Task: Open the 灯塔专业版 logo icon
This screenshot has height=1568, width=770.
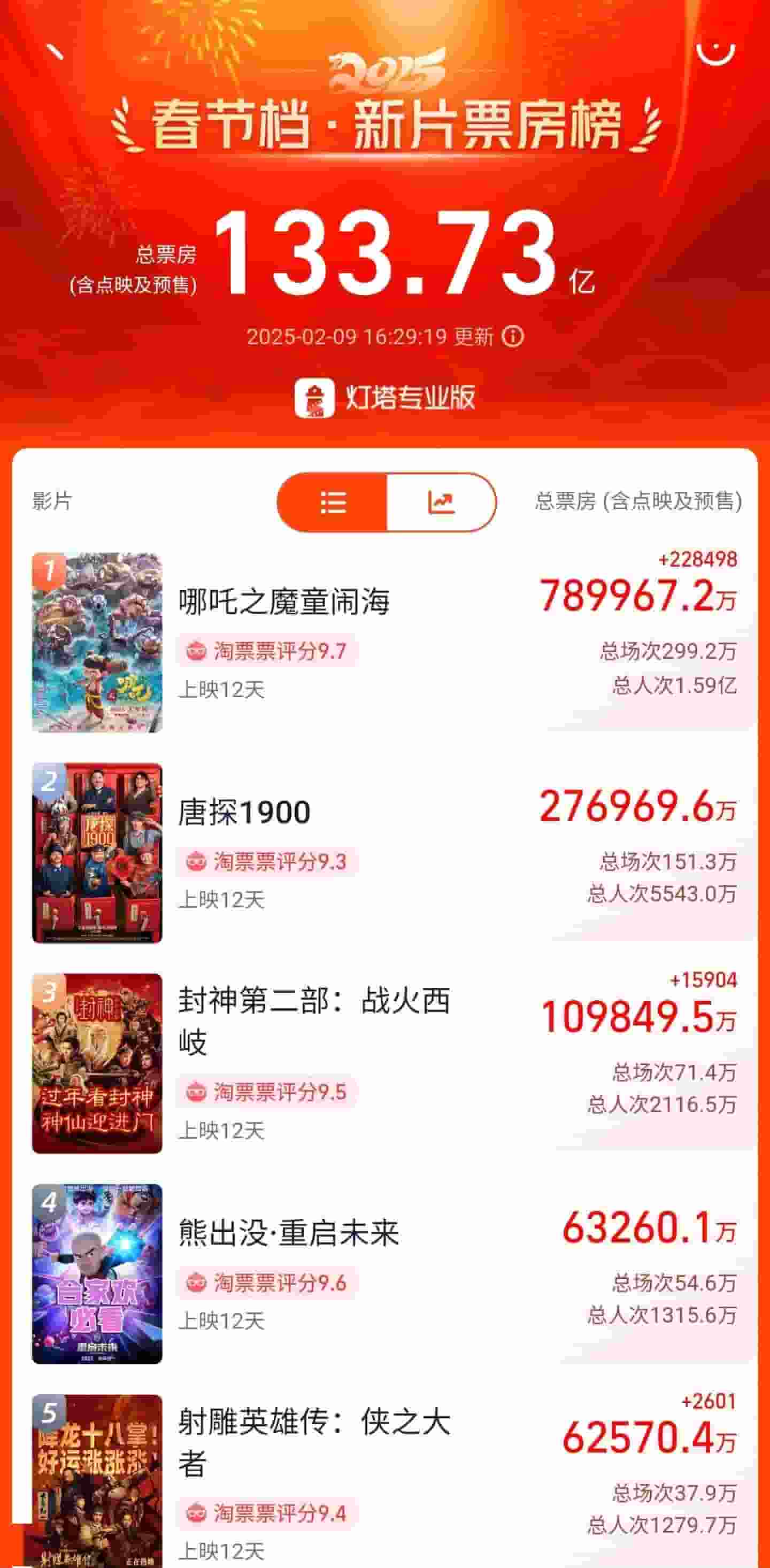Action: [x=316, y=397]
